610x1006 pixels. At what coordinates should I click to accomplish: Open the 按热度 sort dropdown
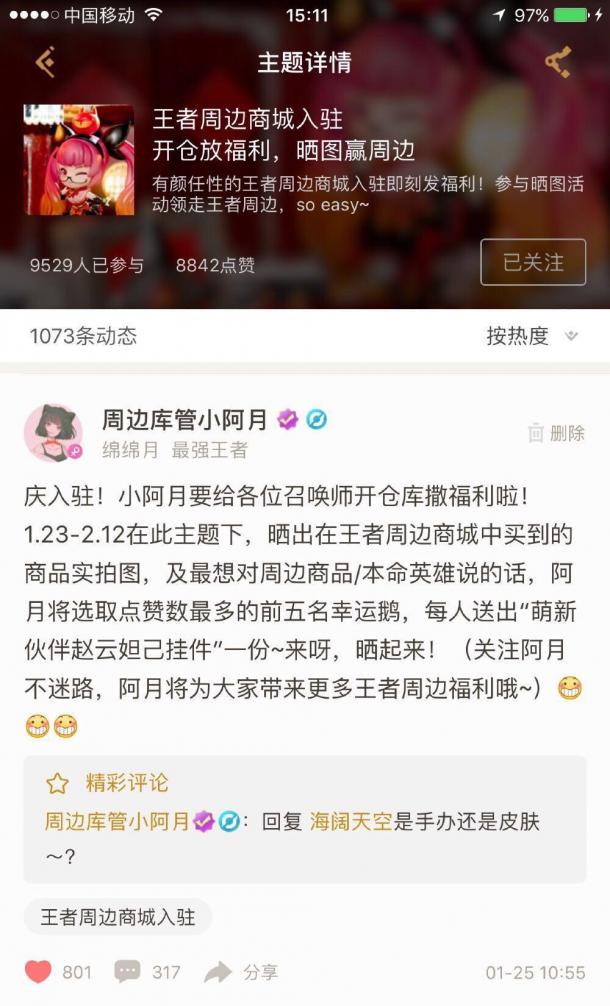(x=531, y=336)
